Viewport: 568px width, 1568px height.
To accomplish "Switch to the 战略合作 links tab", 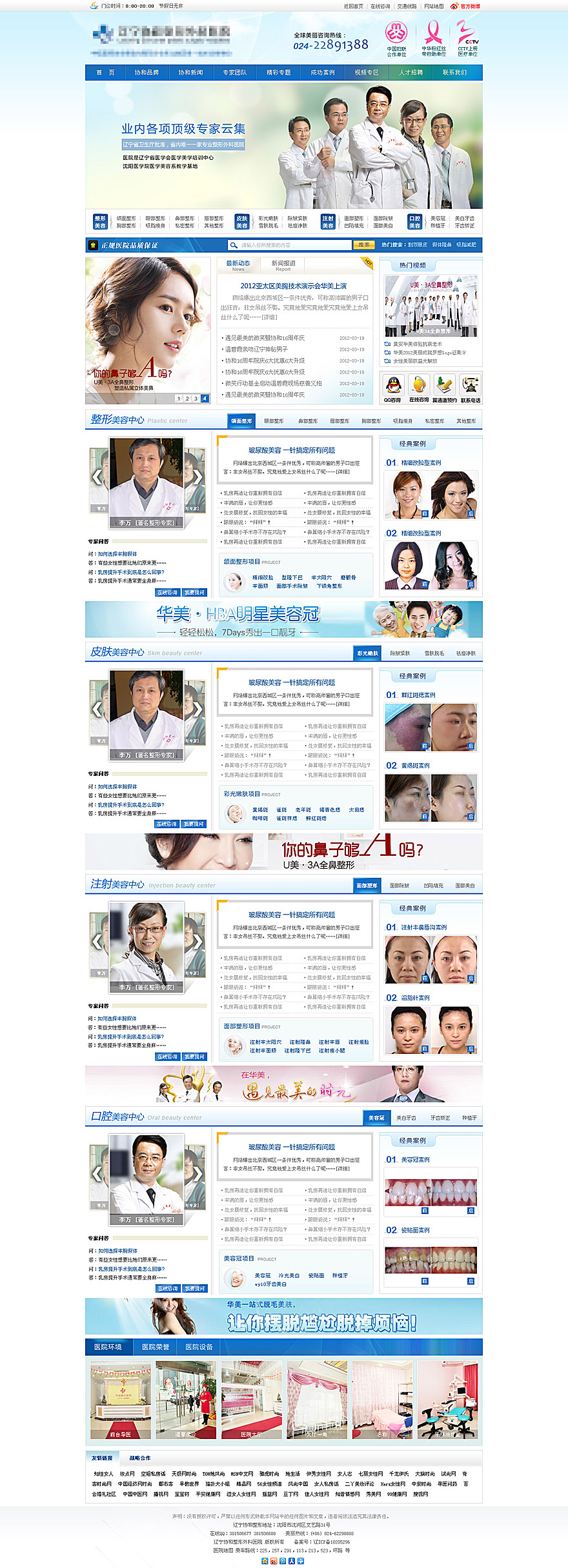I will click(140, 1458).
